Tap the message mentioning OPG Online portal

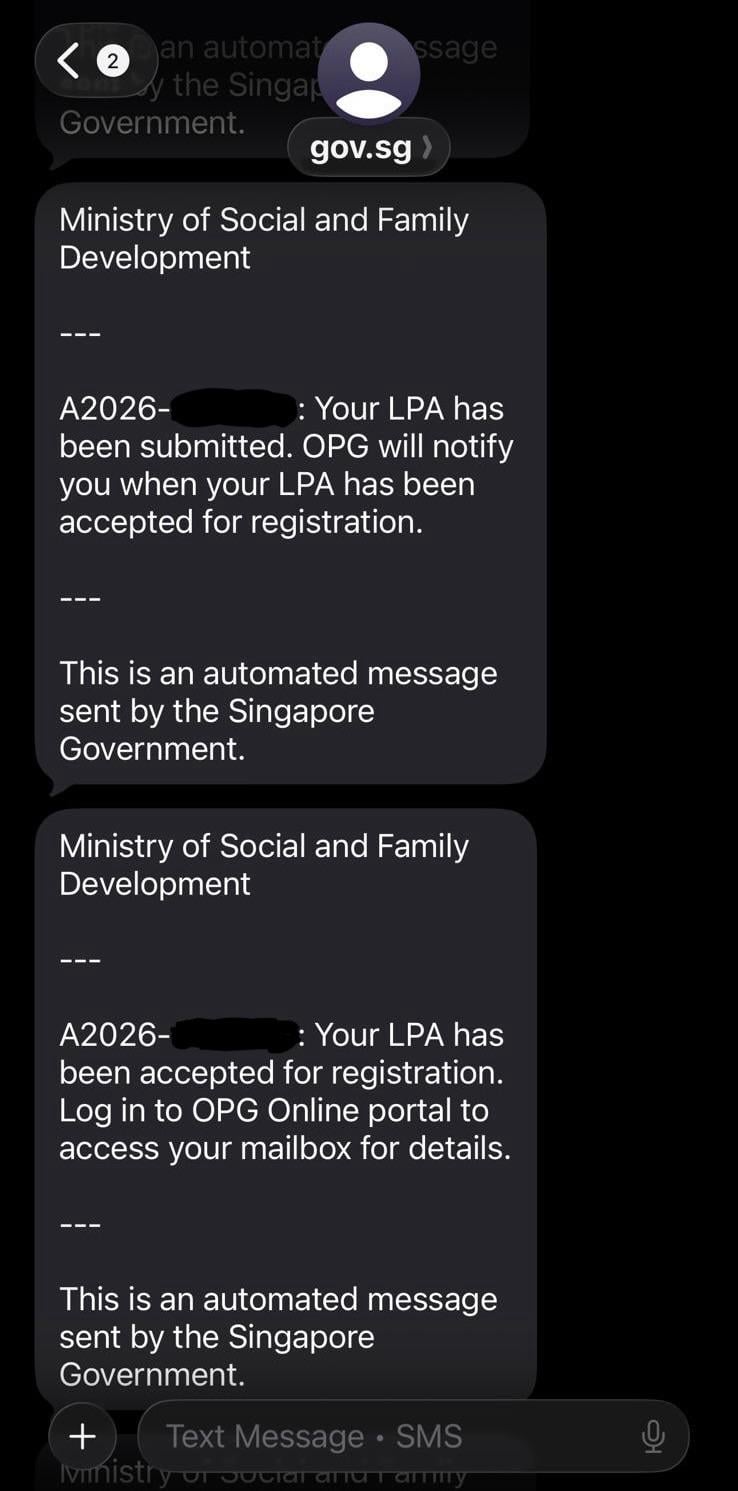(x=284, y=1110)
